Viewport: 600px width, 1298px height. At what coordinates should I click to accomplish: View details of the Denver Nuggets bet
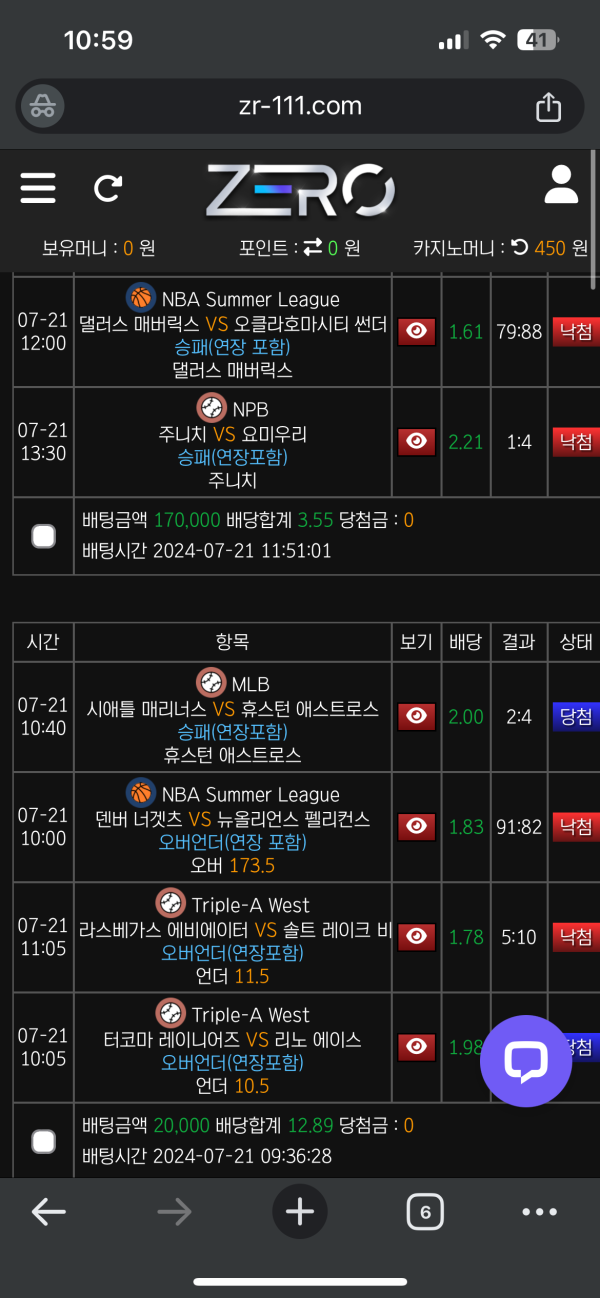(417, 827)
